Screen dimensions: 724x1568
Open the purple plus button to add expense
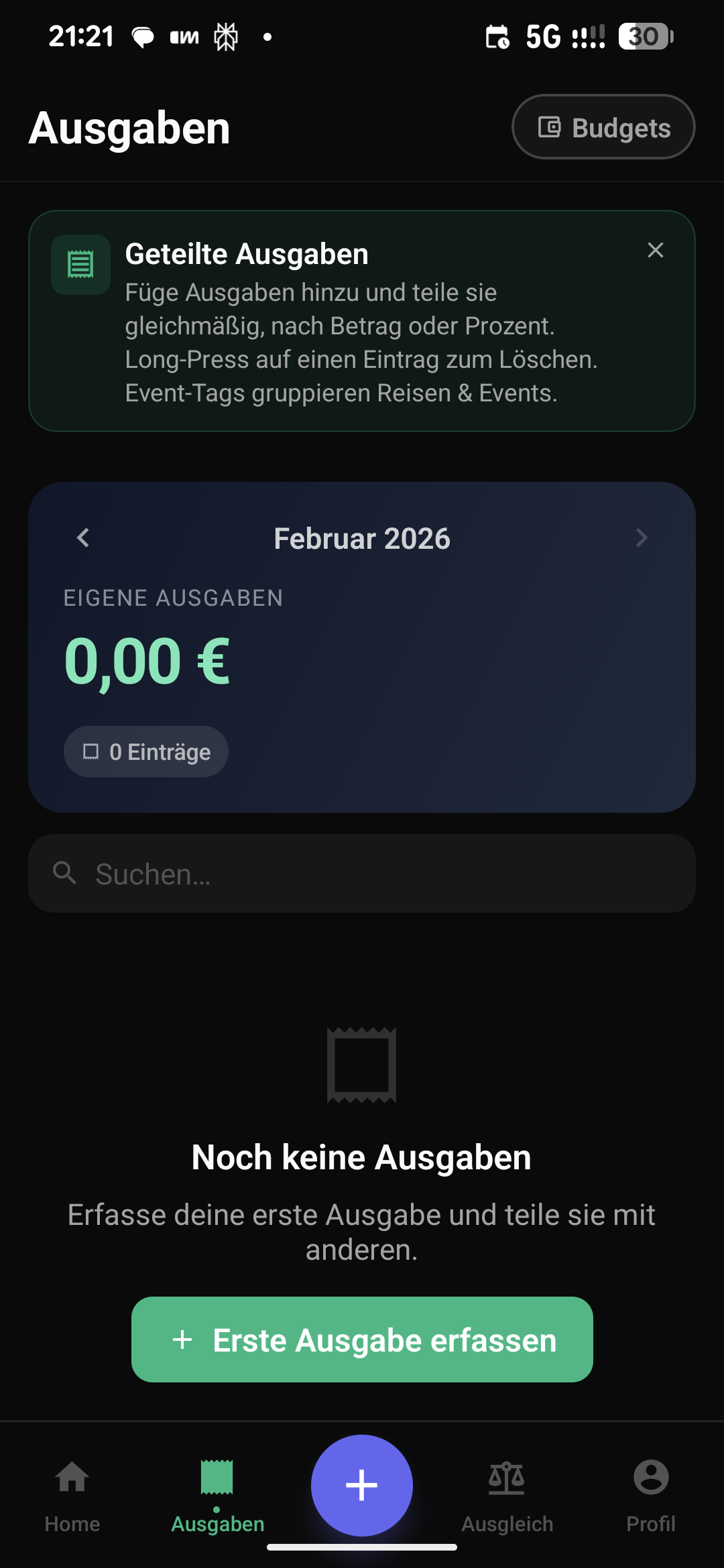(362, 1486)
